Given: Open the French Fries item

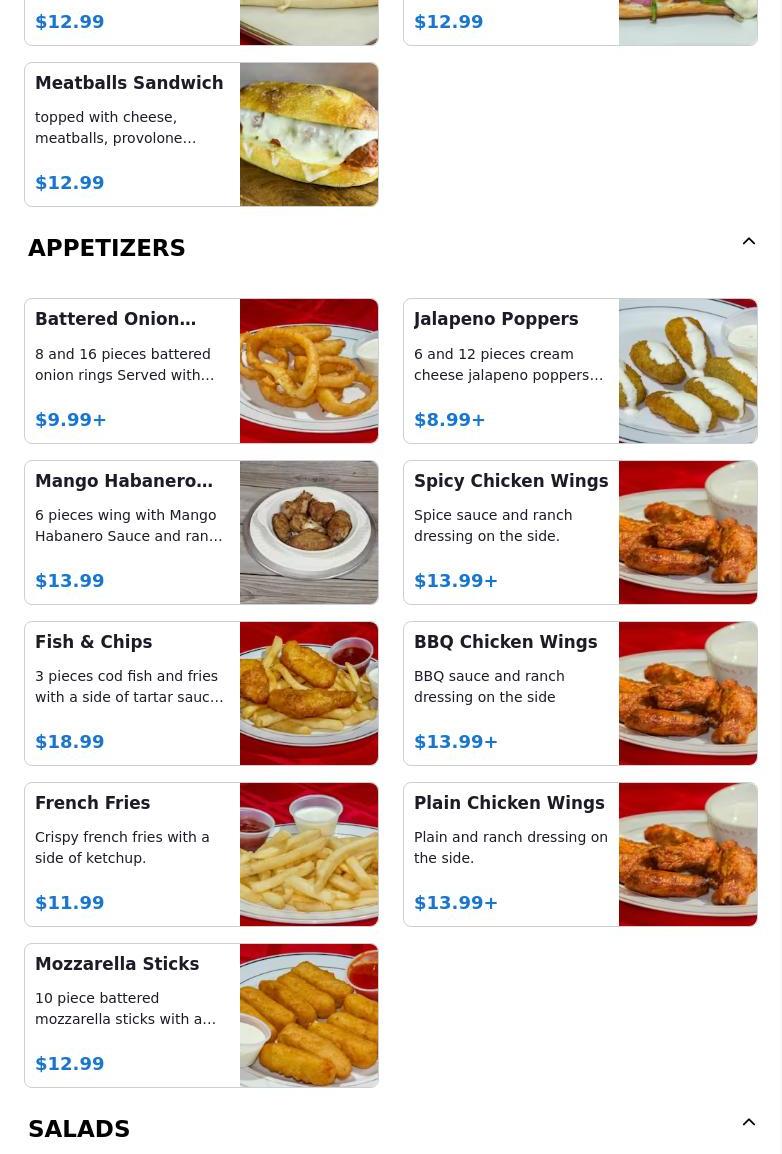Looking at the screenshot, I should (201, 854).
